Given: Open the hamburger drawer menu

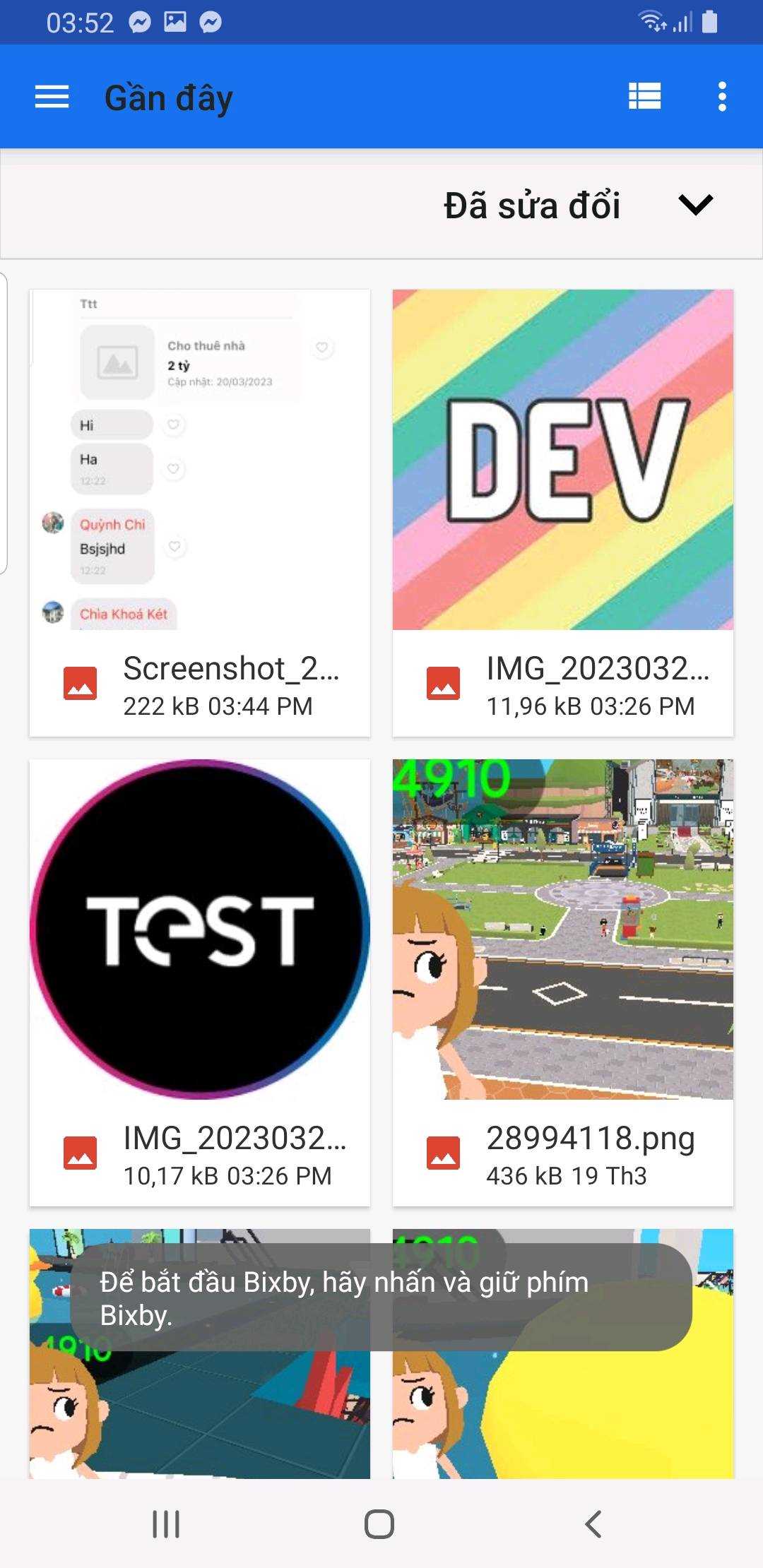Looking at the screenshot, I should click(52, 97).
